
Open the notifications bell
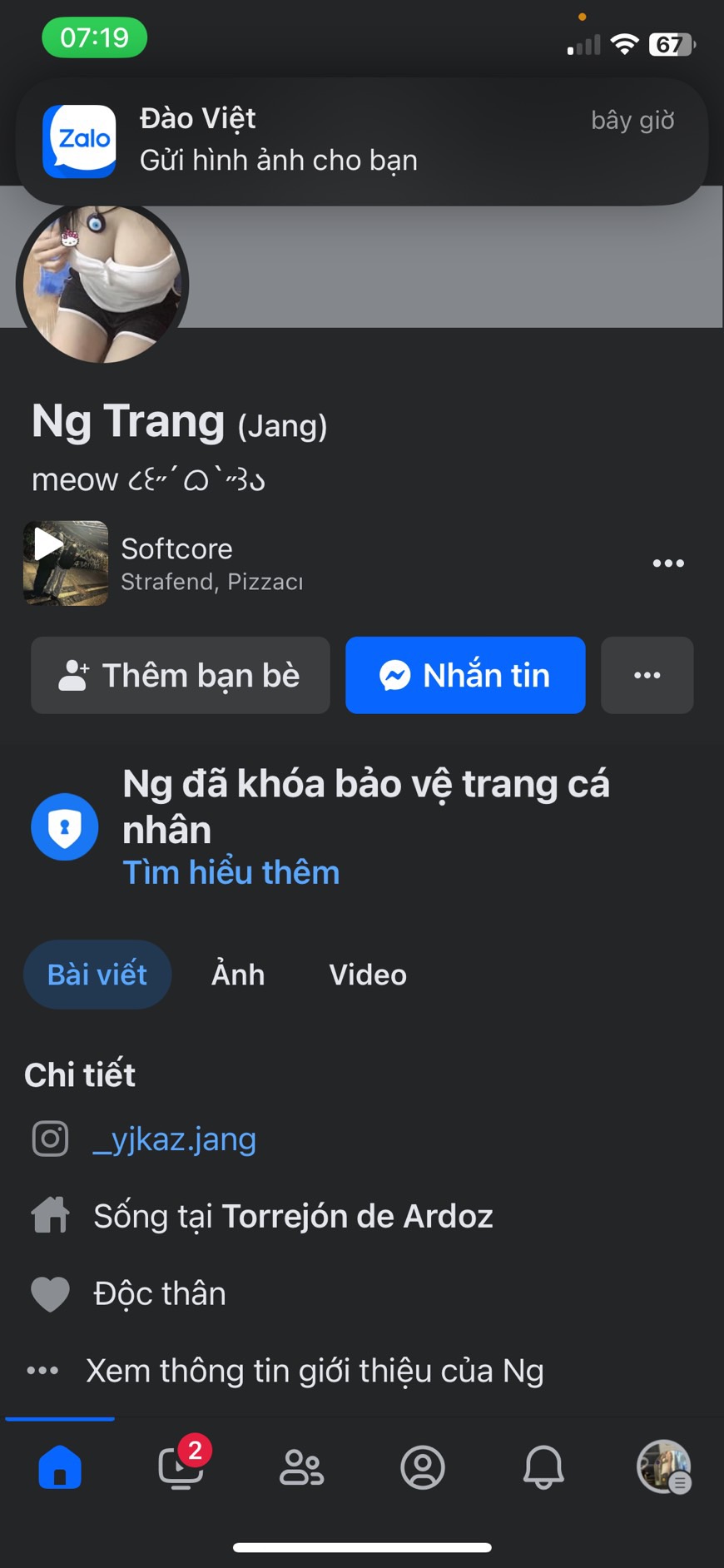point(543,1466)
